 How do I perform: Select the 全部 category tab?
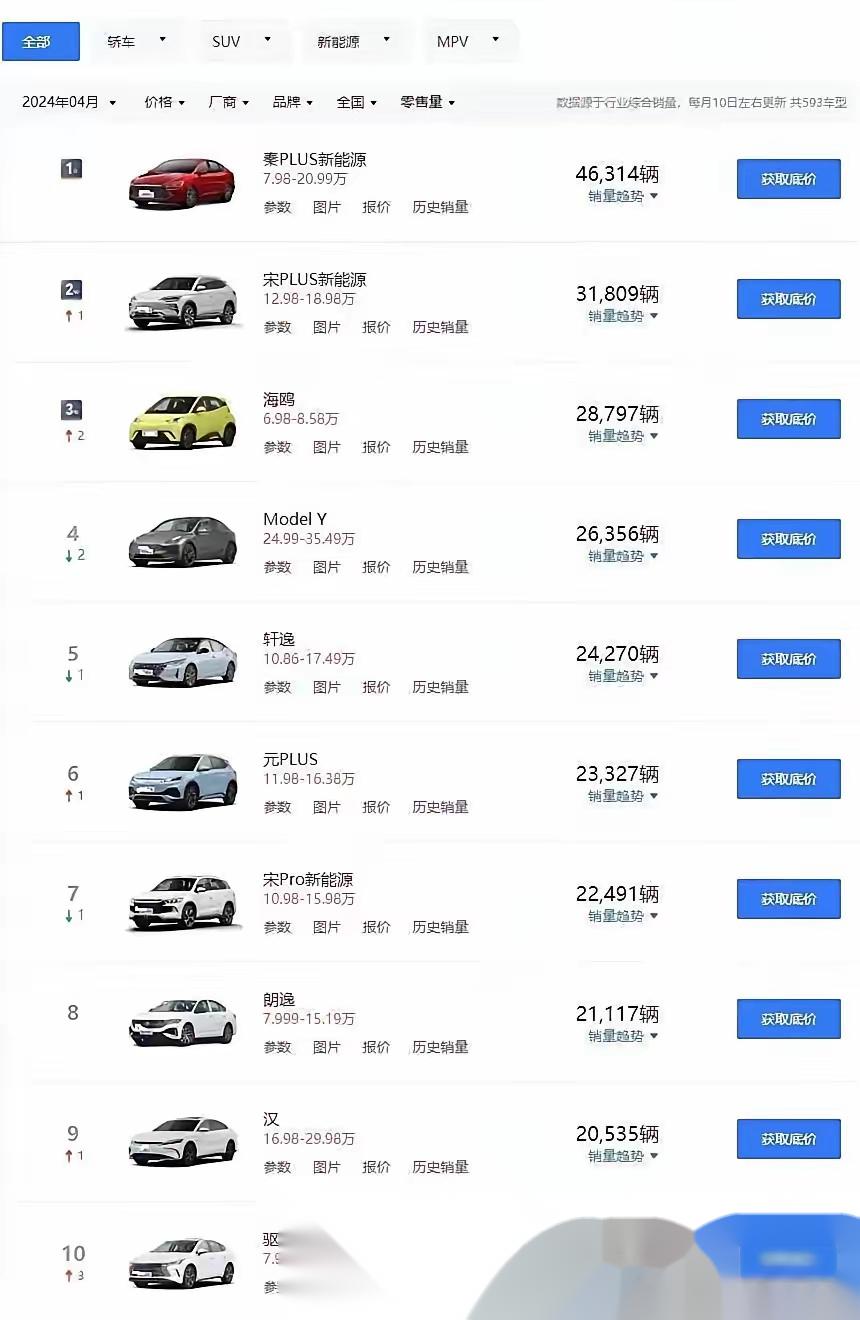click(x=41, y=41)
